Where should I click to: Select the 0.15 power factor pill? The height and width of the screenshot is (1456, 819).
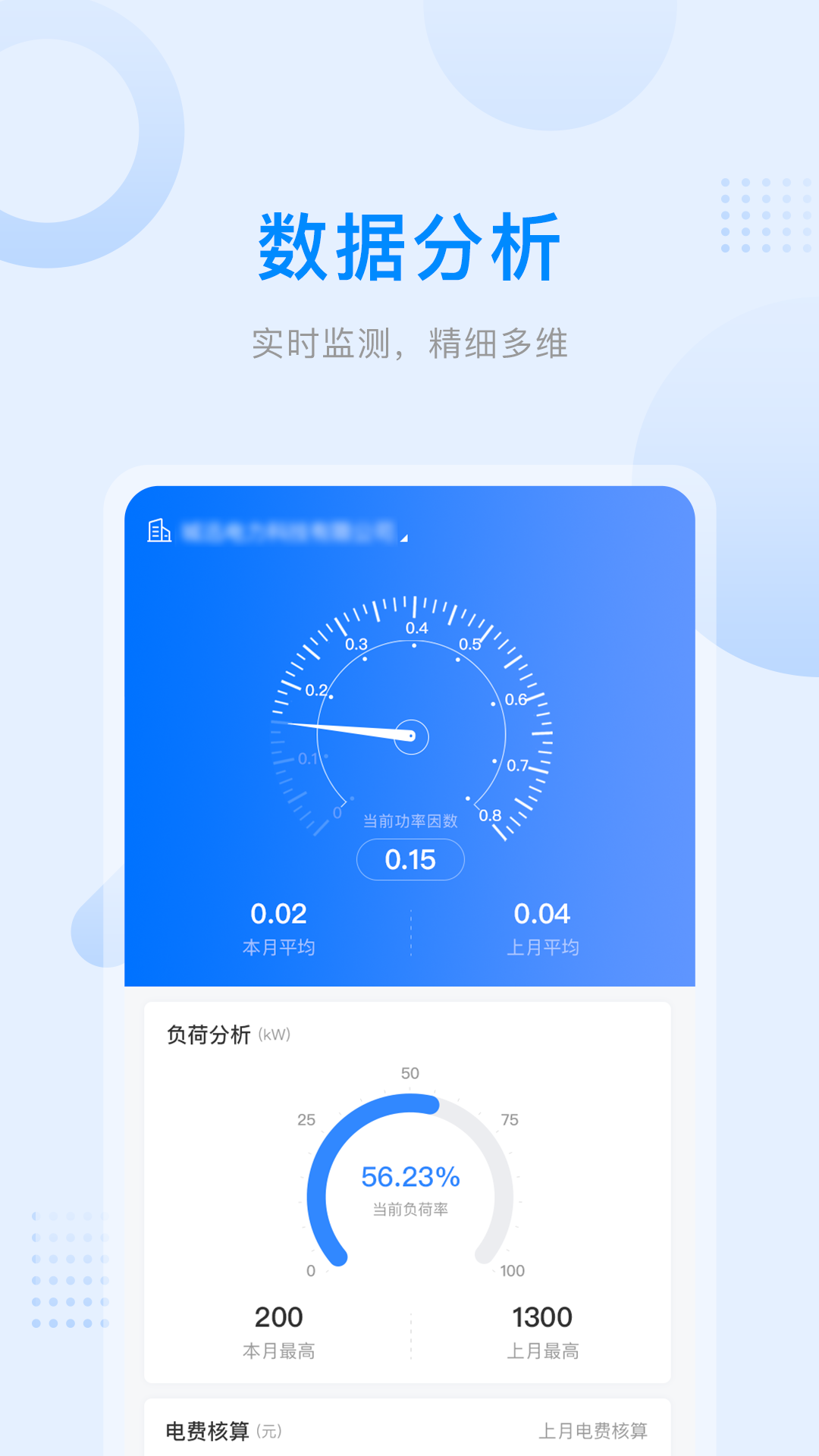click(410, 860)
